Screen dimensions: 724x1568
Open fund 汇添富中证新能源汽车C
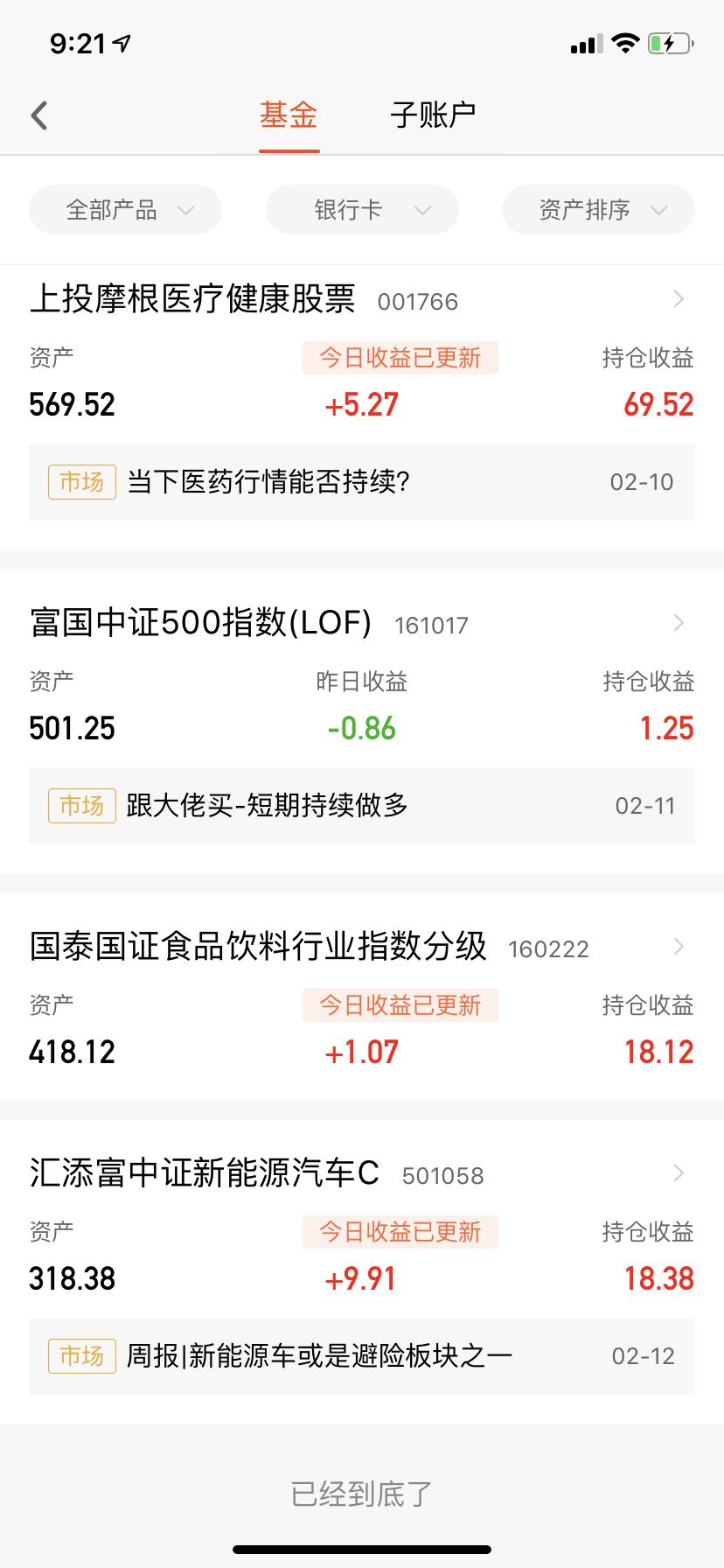[x=362, y=1173]
